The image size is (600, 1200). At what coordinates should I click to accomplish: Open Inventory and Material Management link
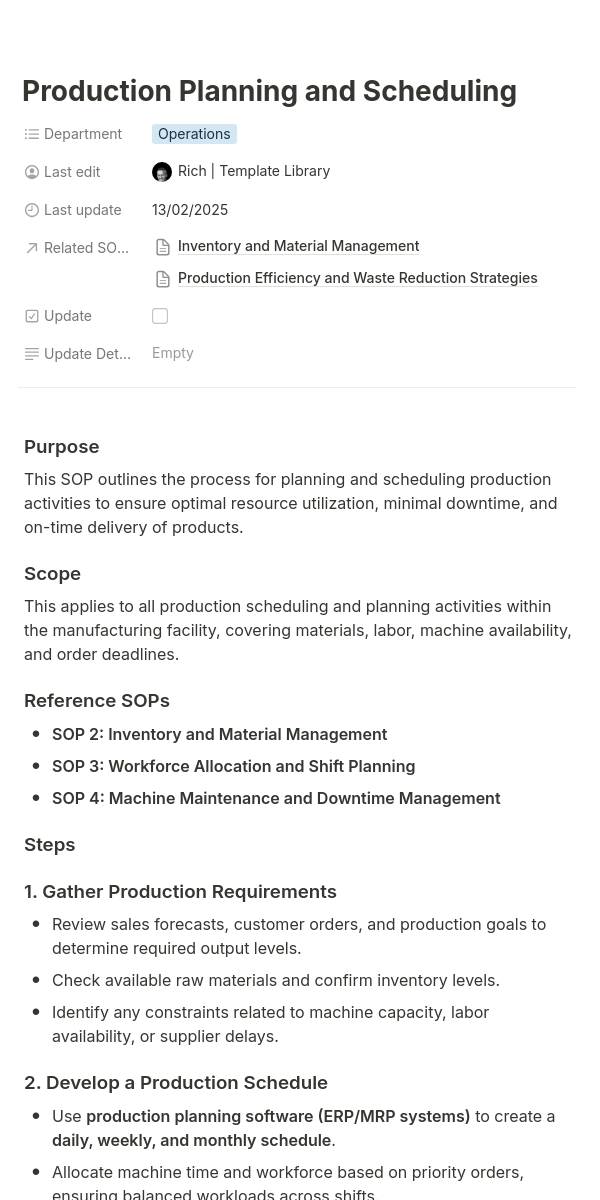pos(298,246)
